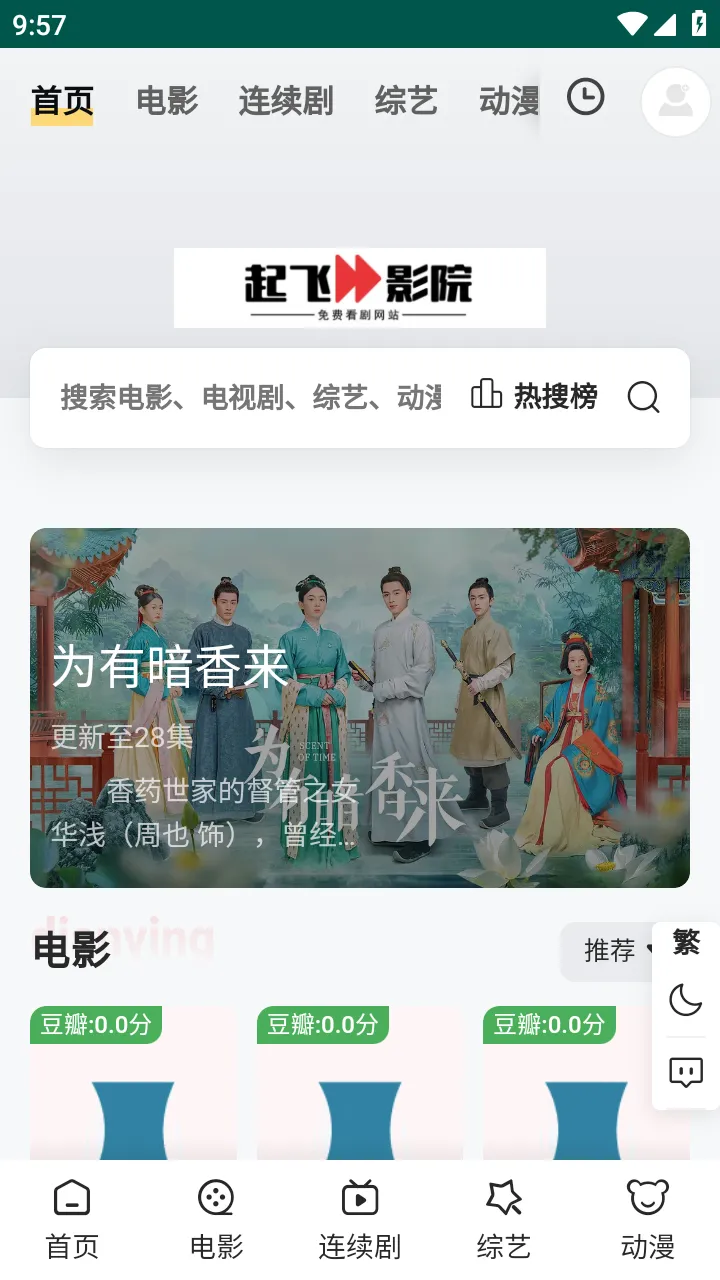
Task: Switch to the 电影 top tab
Action: (x=167, y=101)
